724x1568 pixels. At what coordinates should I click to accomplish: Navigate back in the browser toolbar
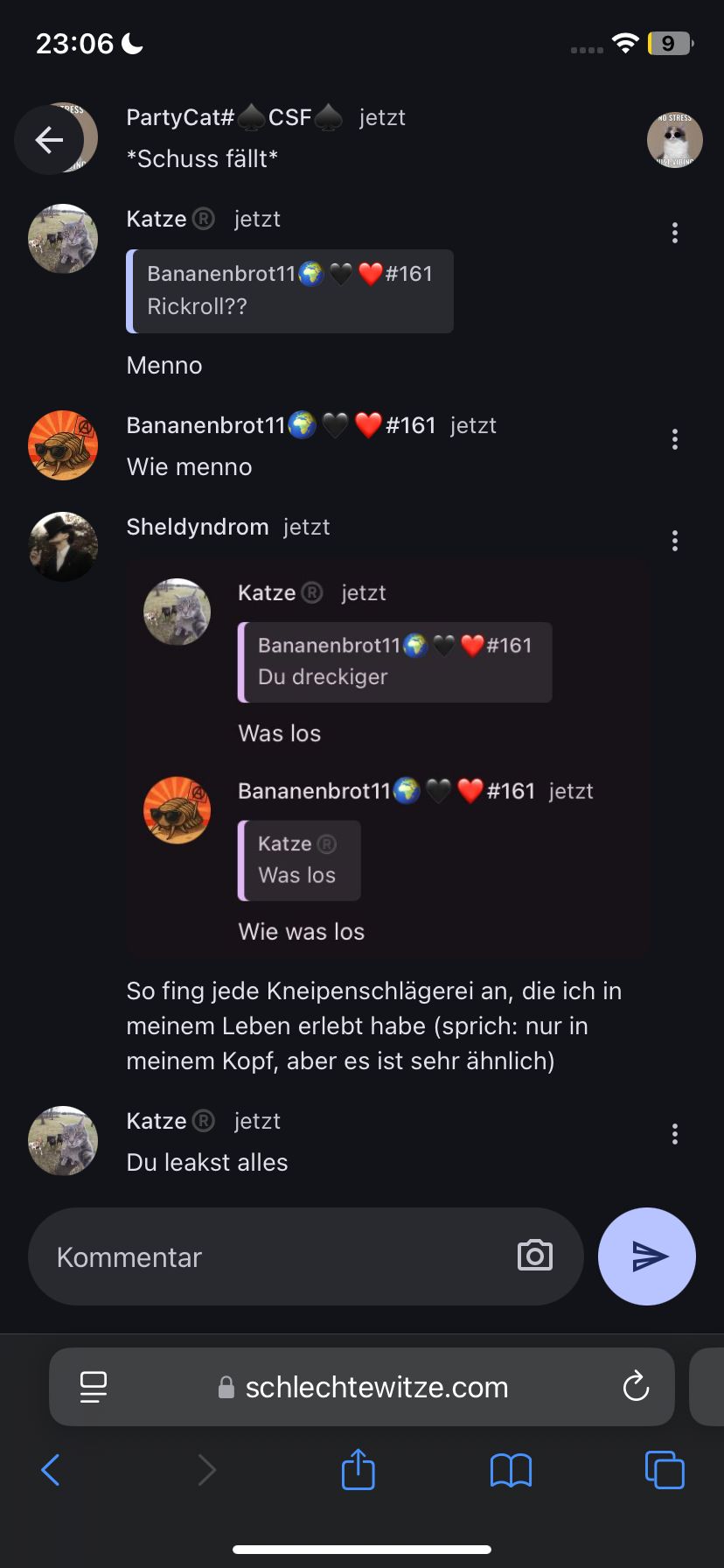(x=51, y=1470)
